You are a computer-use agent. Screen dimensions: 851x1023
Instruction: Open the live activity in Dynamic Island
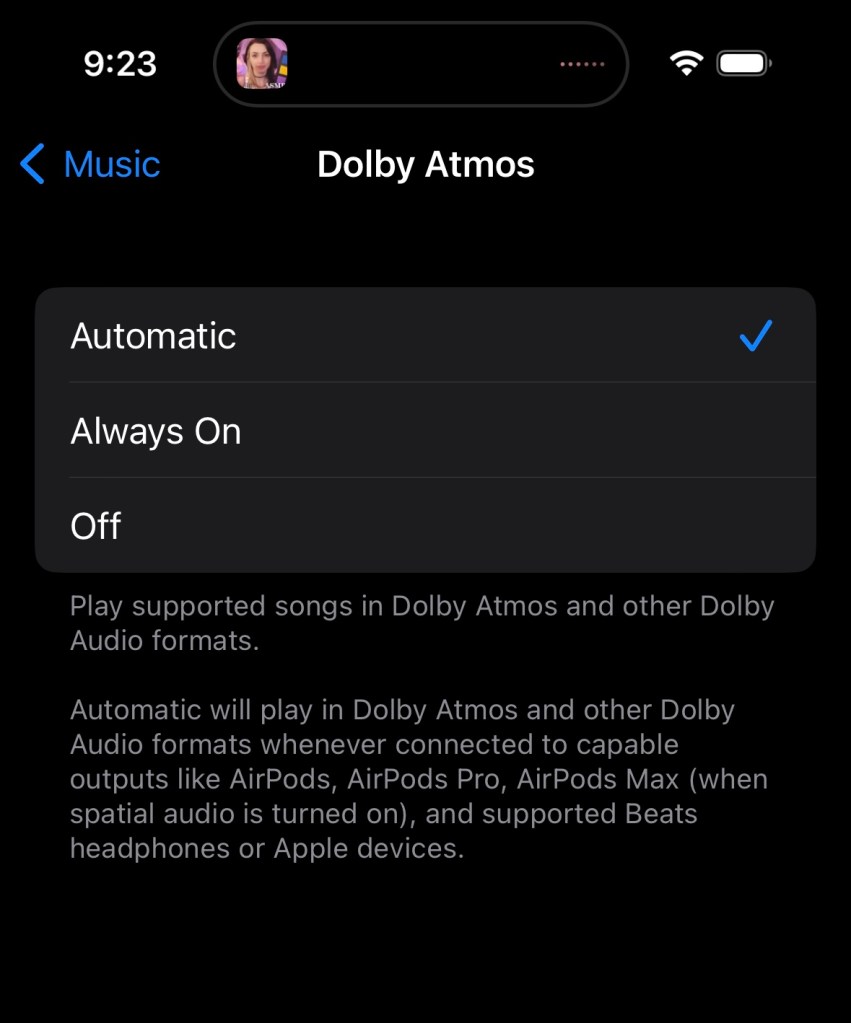click(420, 64)
